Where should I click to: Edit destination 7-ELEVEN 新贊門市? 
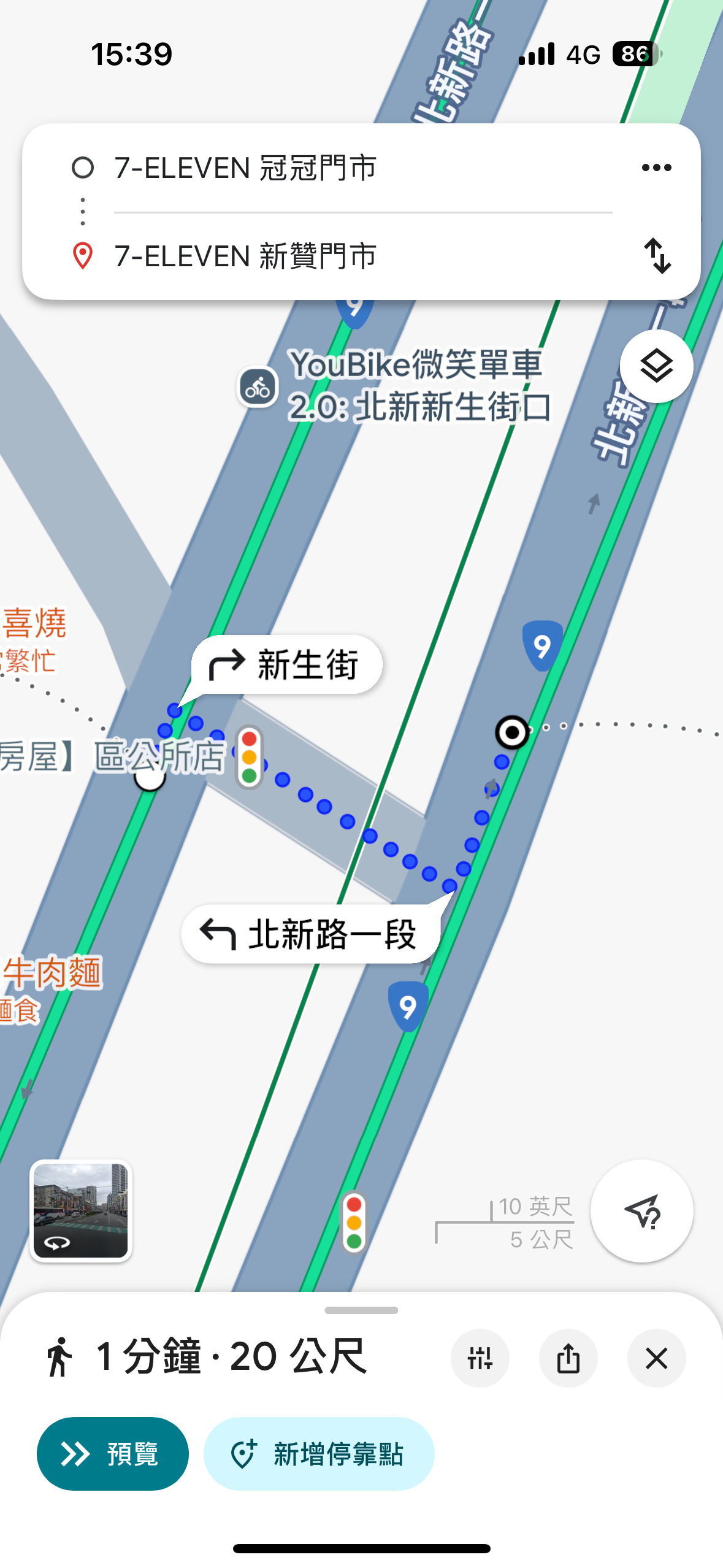pyautogui.click(x=245, y=256)
